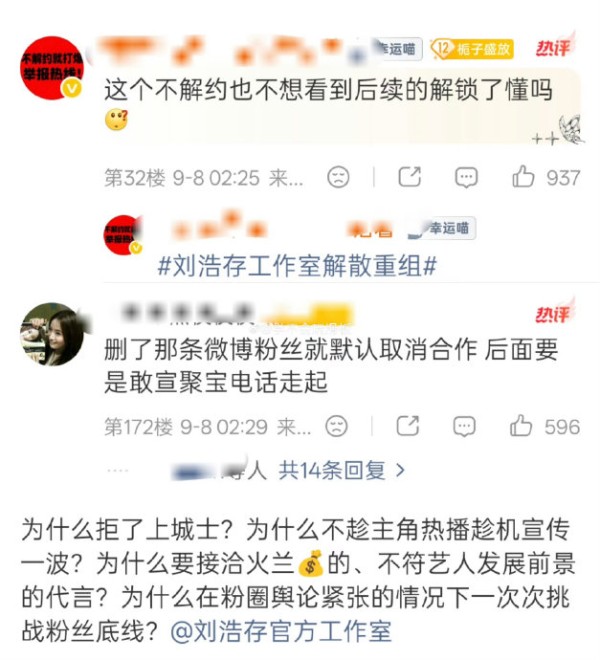Screen dimensions: 600x660
Task: Open hashtag #刘浩存工作室解散重组#
Action: pos(297,266)
